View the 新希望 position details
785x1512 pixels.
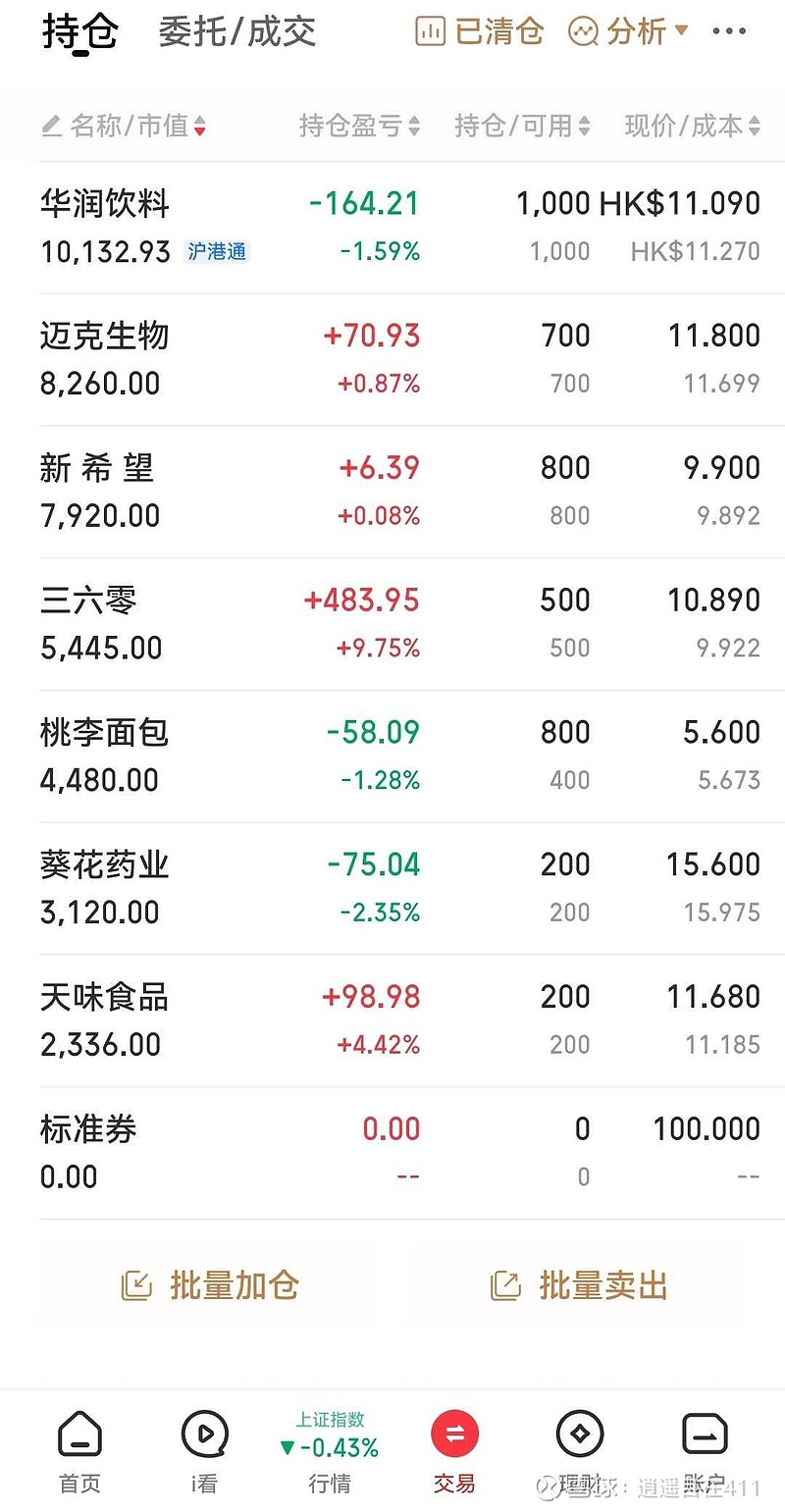[x=97, y=469]
